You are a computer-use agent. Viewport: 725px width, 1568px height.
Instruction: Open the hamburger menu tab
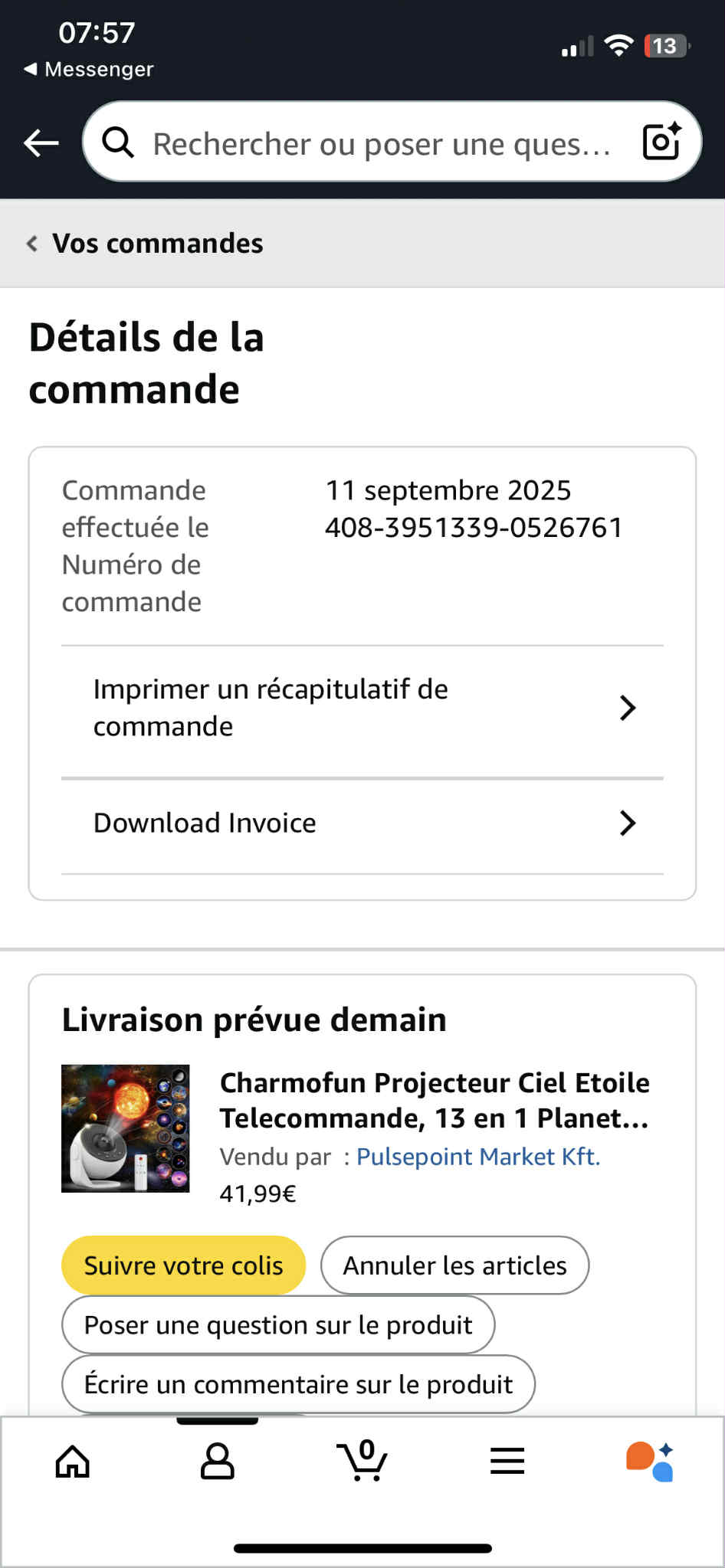tap(507, 1462)
